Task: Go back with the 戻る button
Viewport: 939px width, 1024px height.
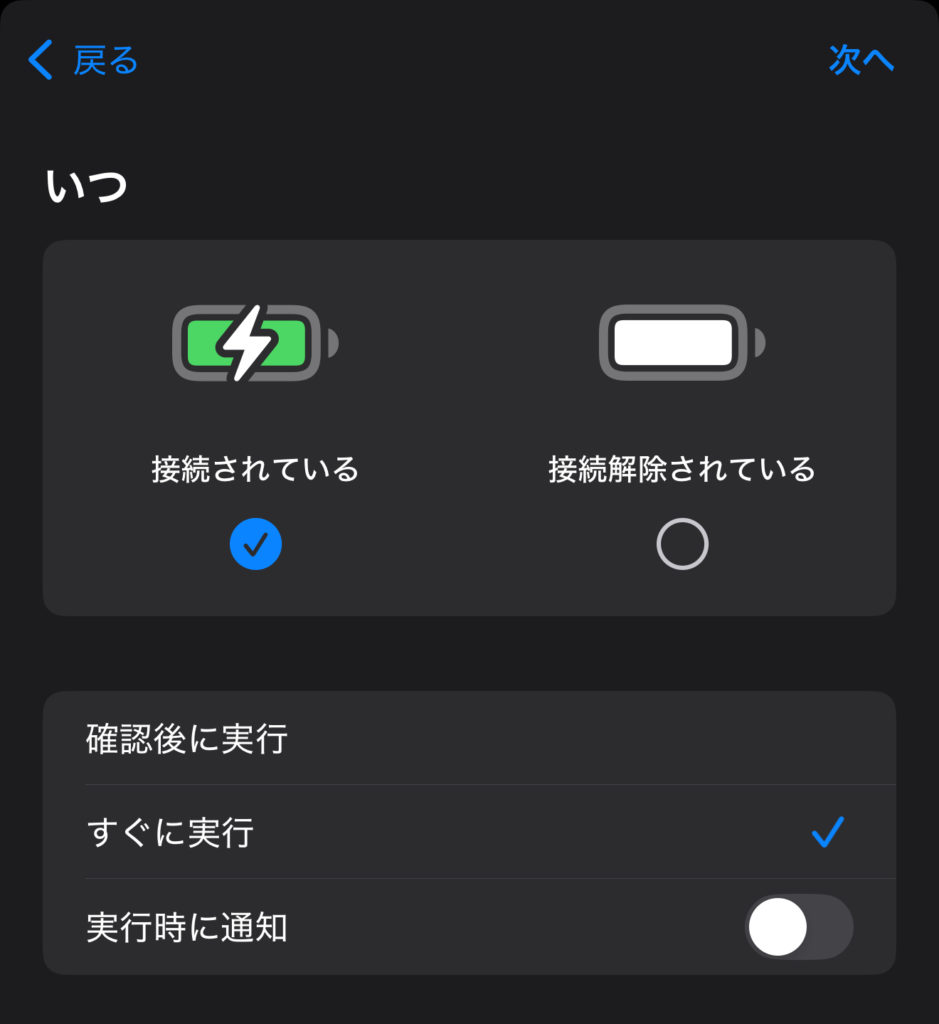Action: (x=84, y=60)
